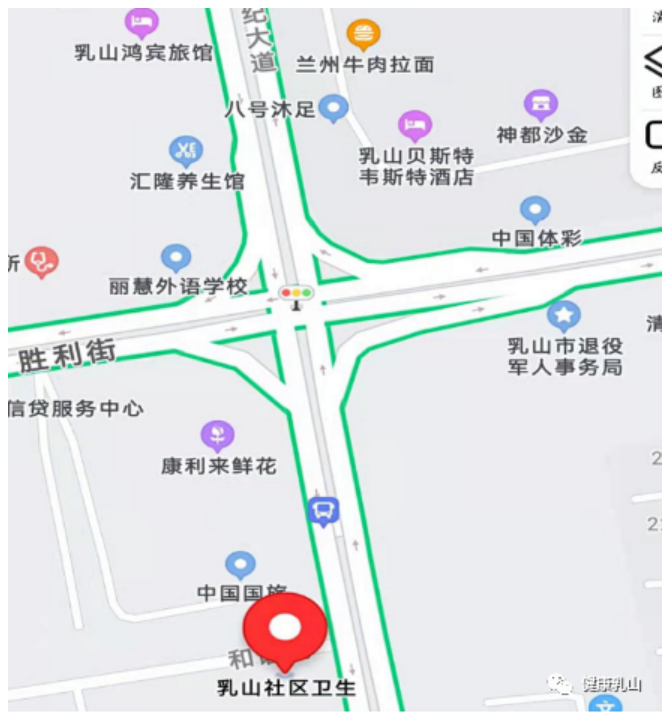Select the 康利来鲜花 flower shop marker
This screenshot has width=663, height=716.
click(x=217, y=435)
